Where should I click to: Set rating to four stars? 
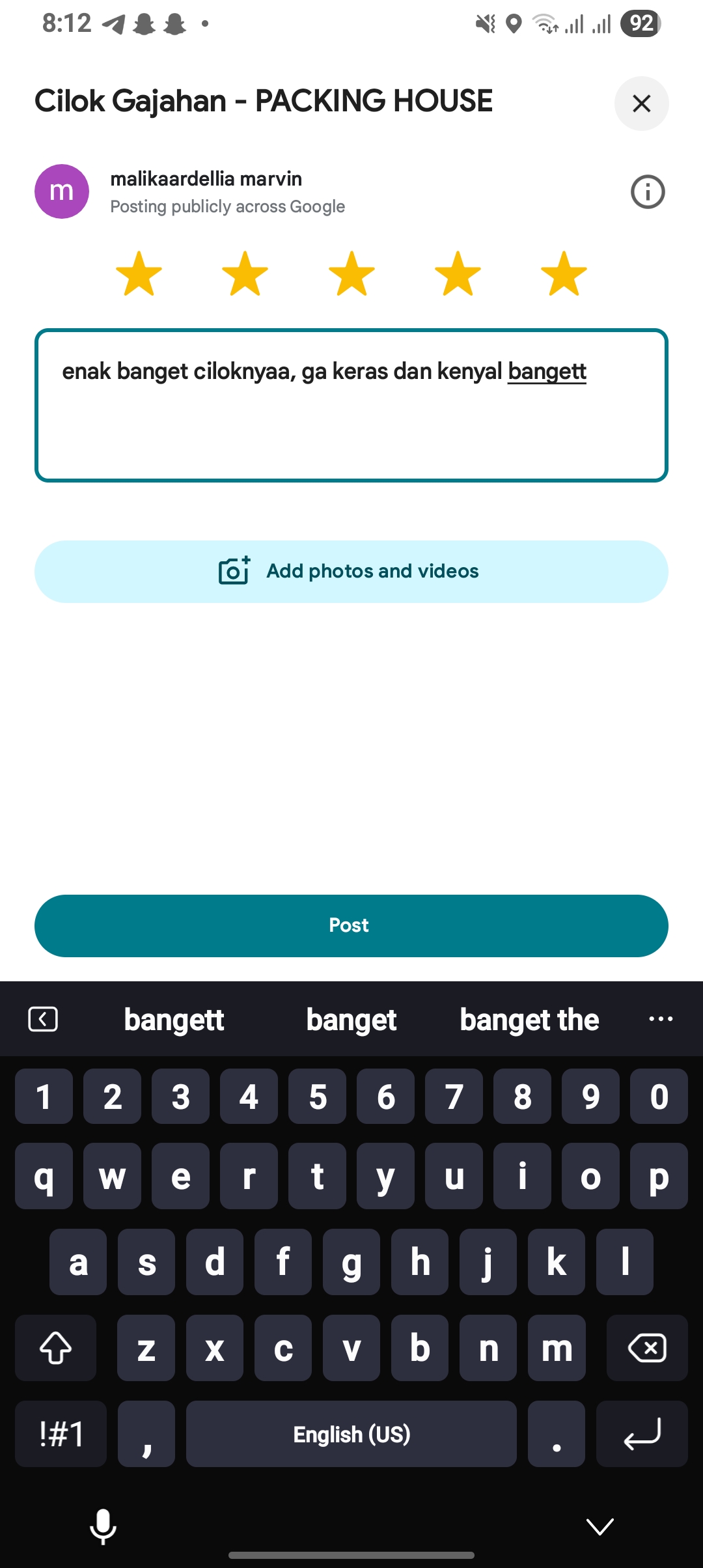[x=458, y=274]
